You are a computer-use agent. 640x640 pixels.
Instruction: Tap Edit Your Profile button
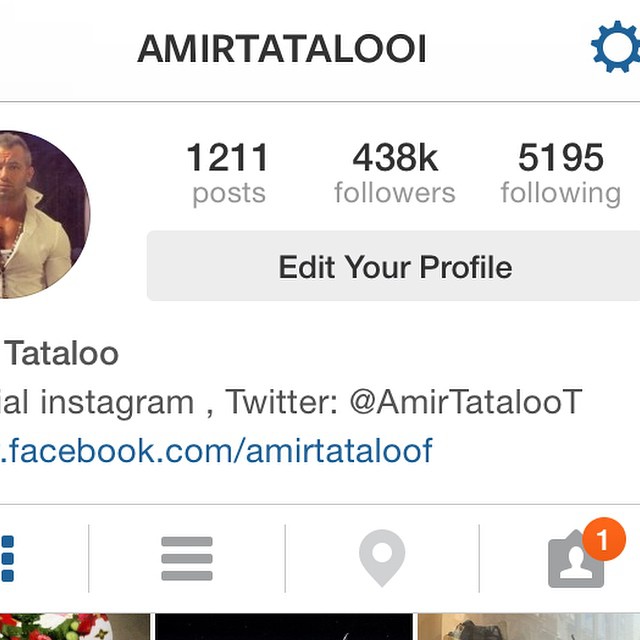click(395, 267)
